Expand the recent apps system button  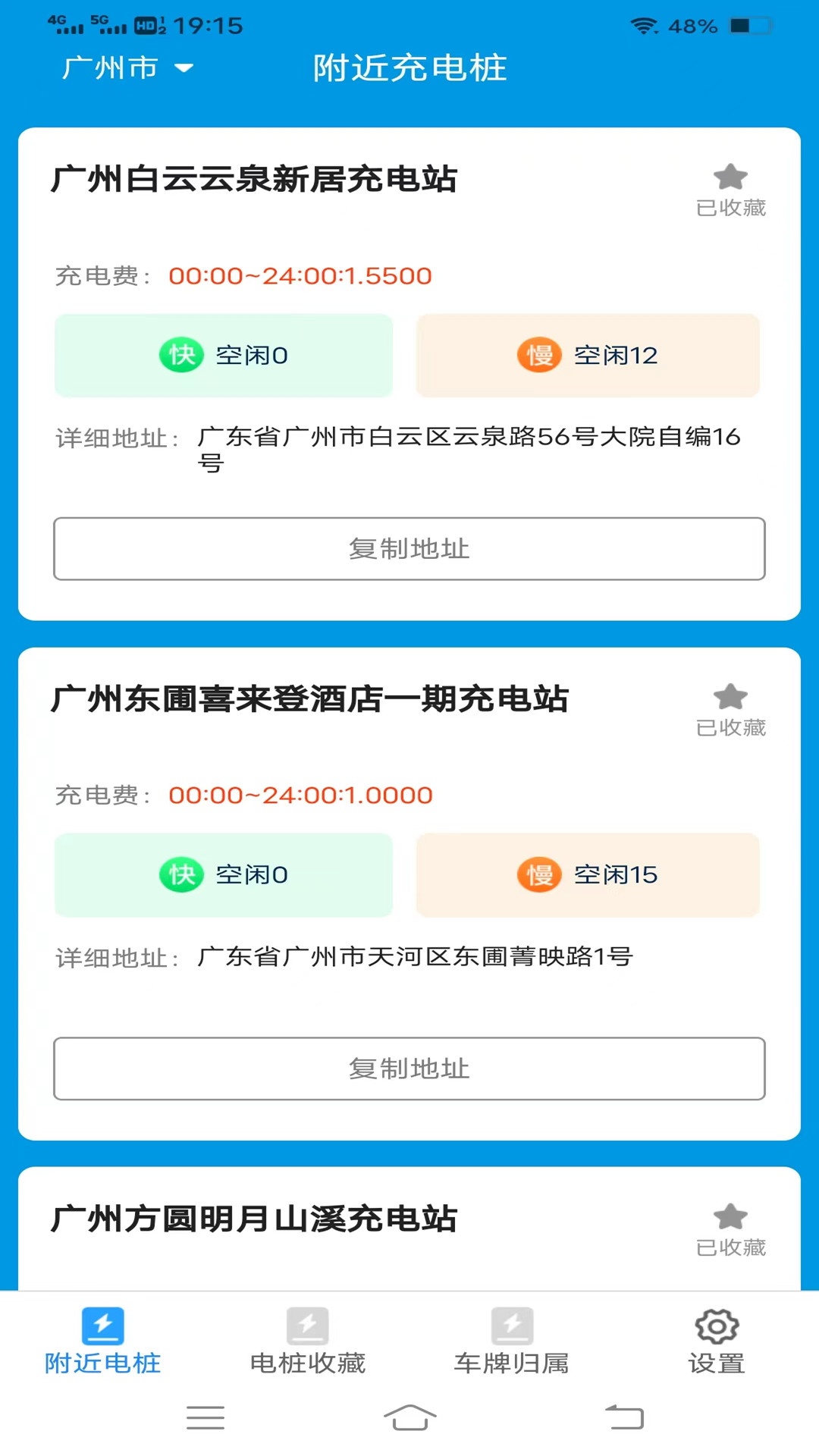point(205,1417)
